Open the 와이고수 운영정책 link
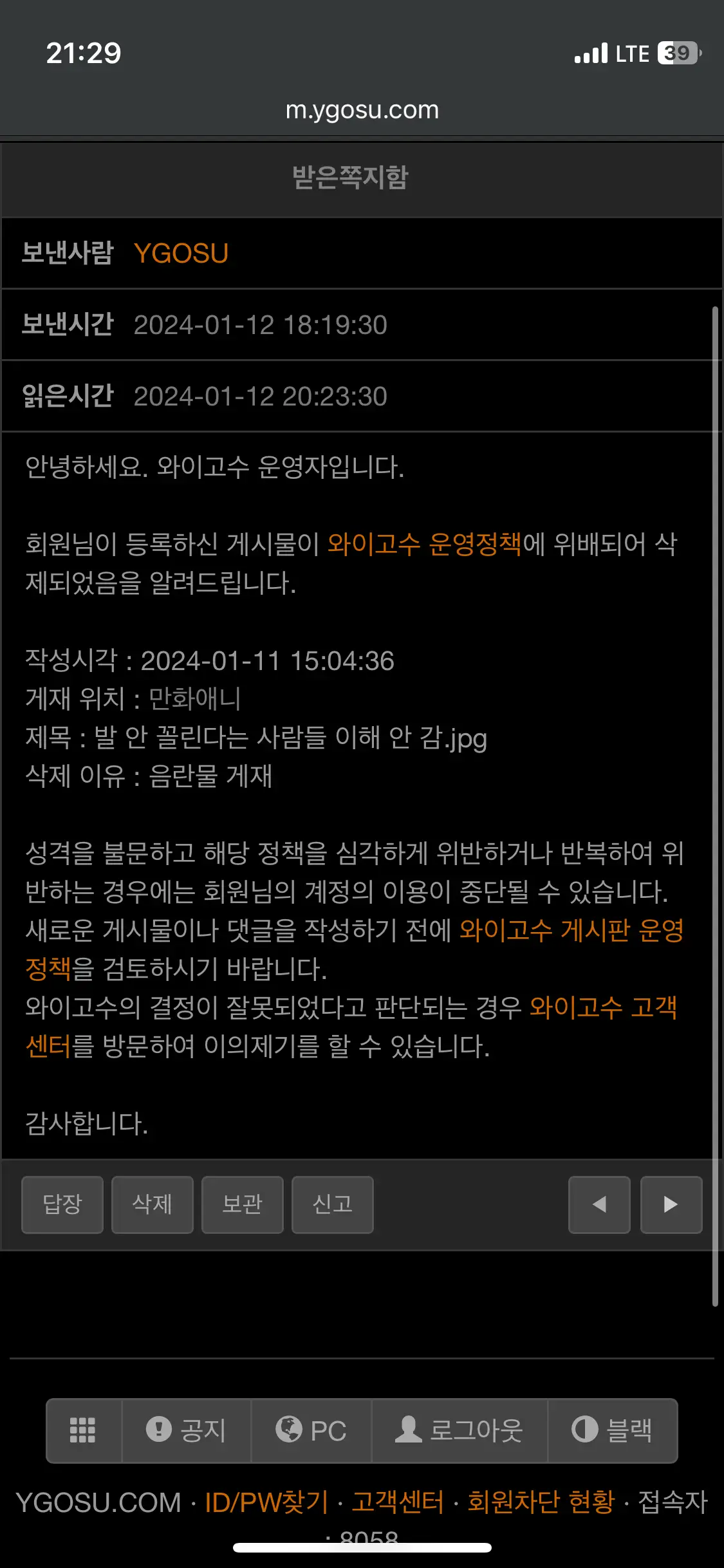The image size is (724, 1568). 424,545
